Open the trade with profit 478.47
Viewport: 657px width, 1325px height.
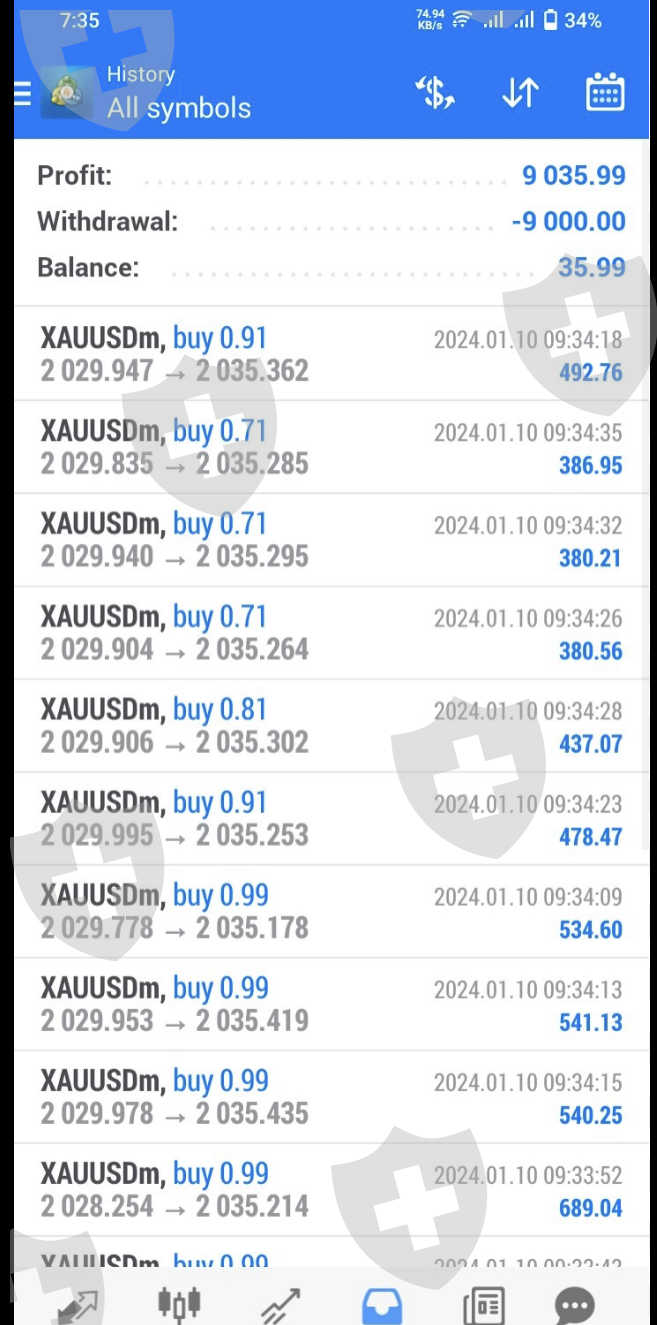[331, 818]
